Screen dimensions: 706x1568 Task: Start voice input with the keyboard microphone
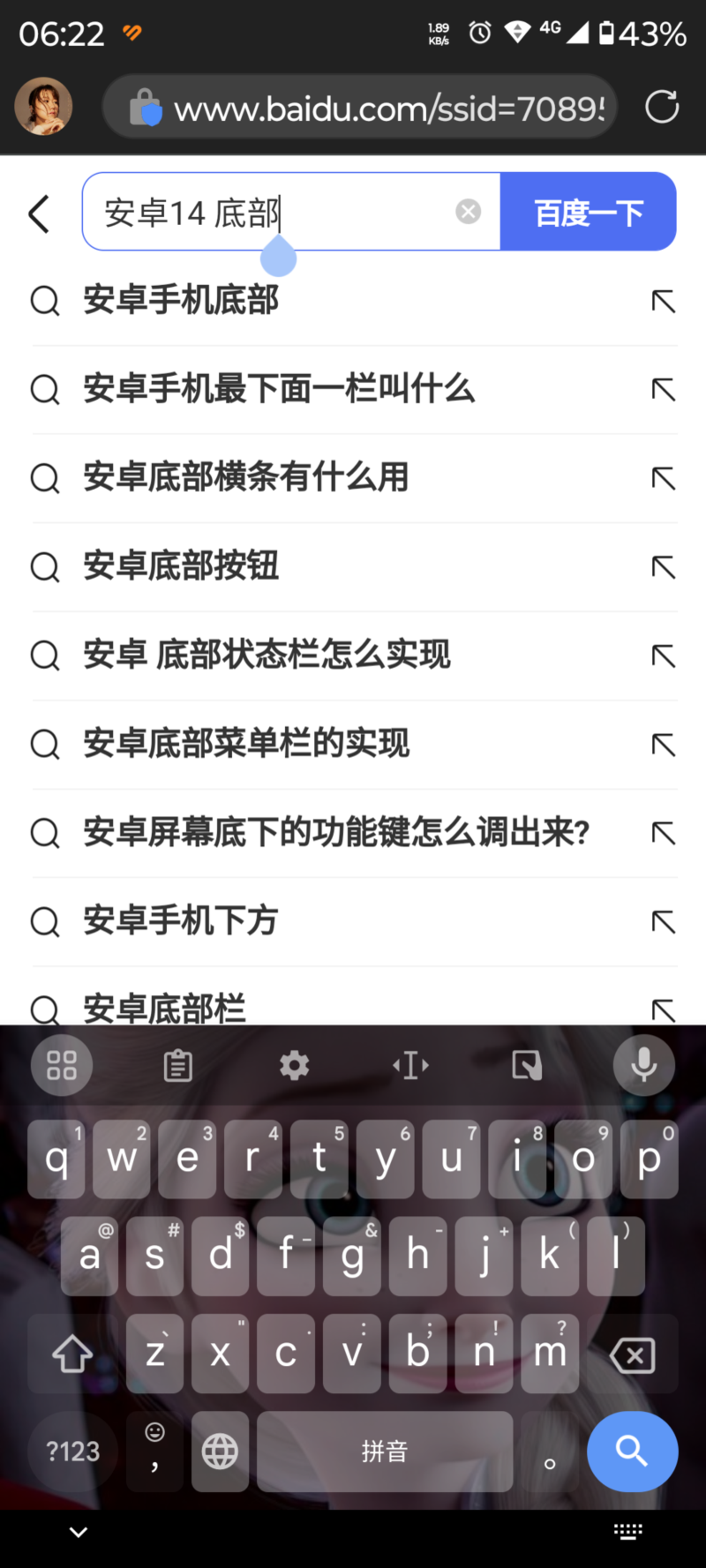[644, 1065]
